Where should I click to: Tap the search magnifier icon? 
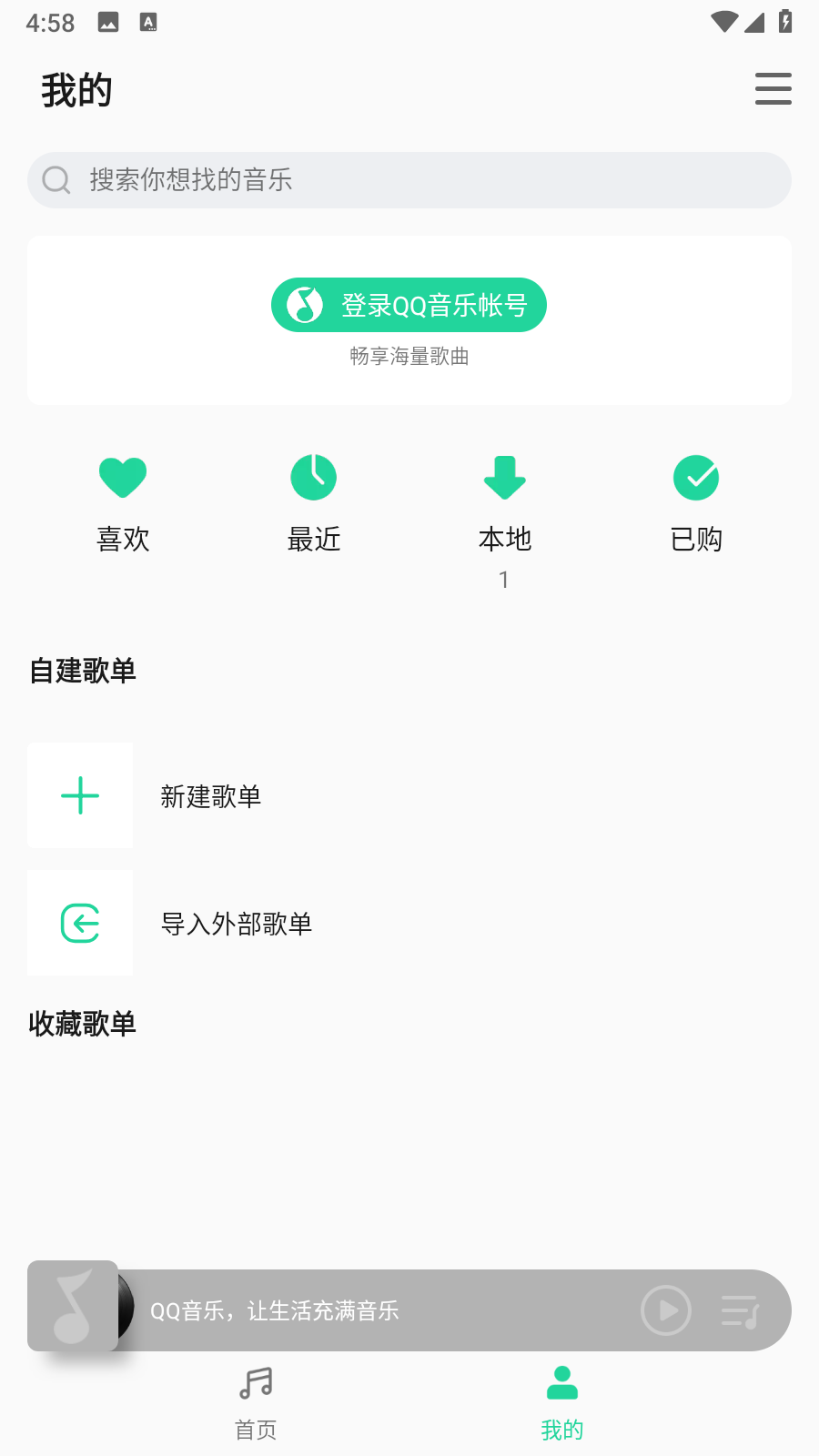pyautogui.click(x=56, y=180)
